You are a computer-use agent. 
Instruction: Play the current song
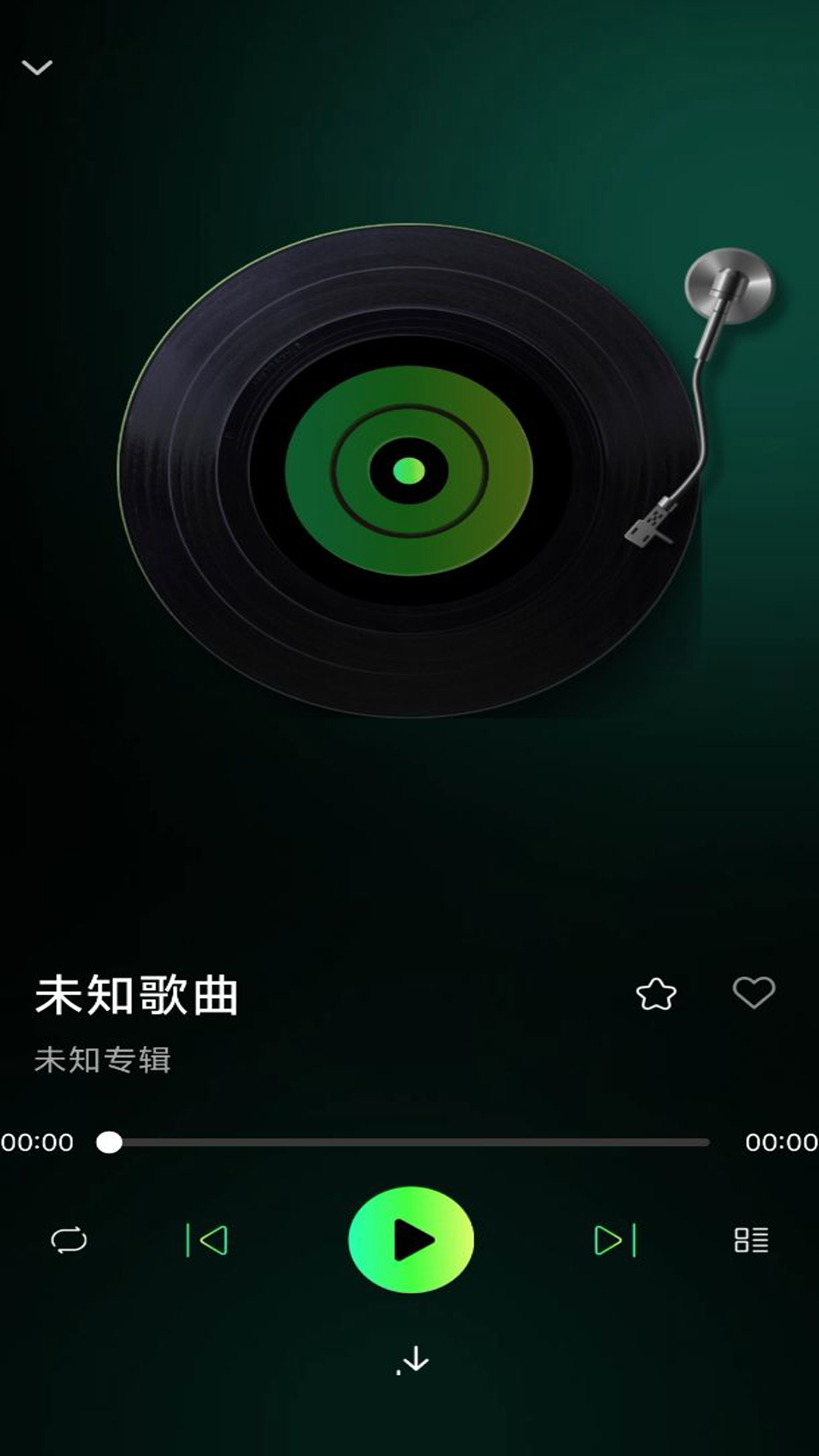point(411,1240)
